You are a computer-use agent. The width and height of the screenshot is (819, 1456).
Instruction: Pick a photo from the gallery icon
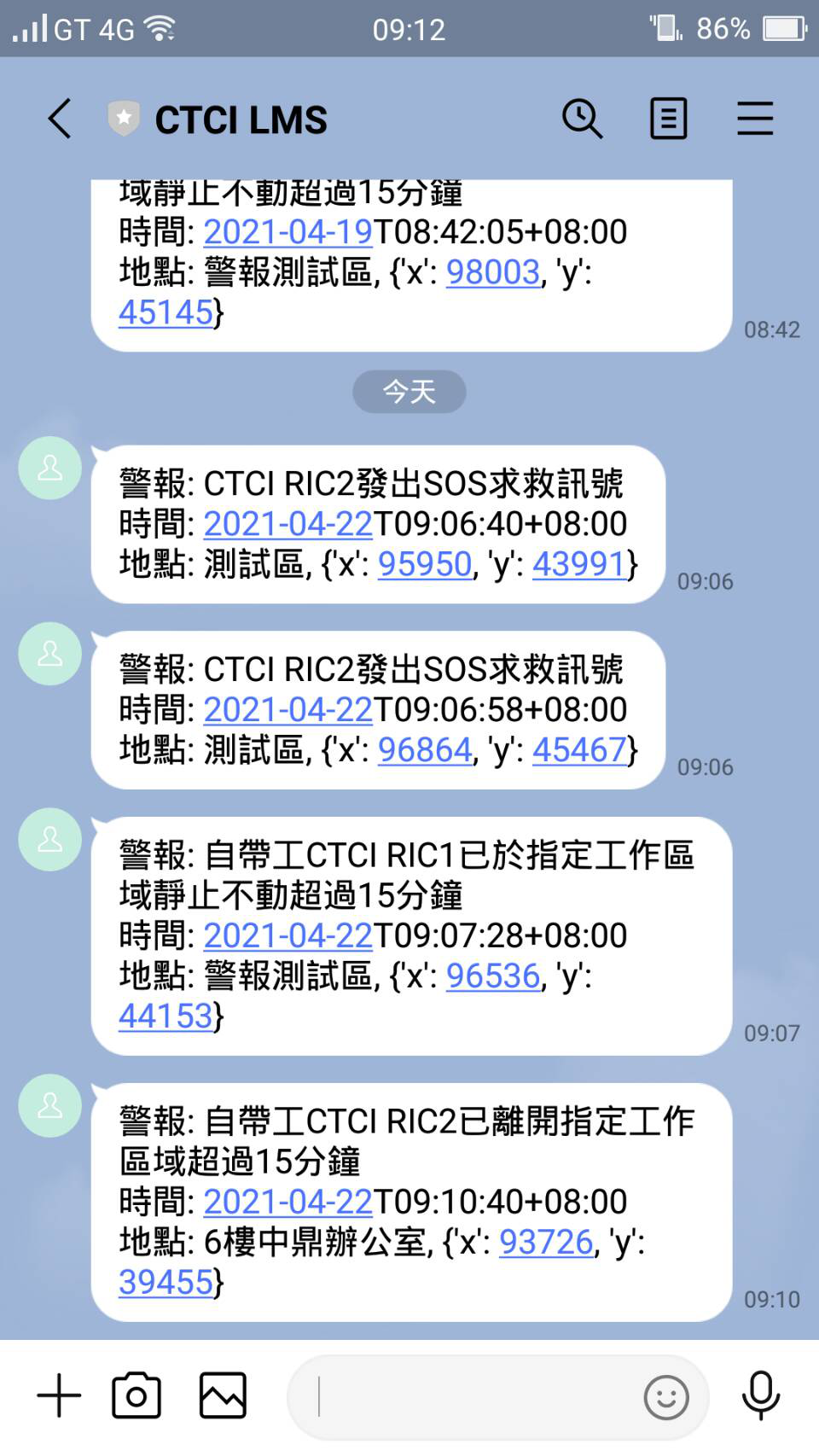(223, 1396)
